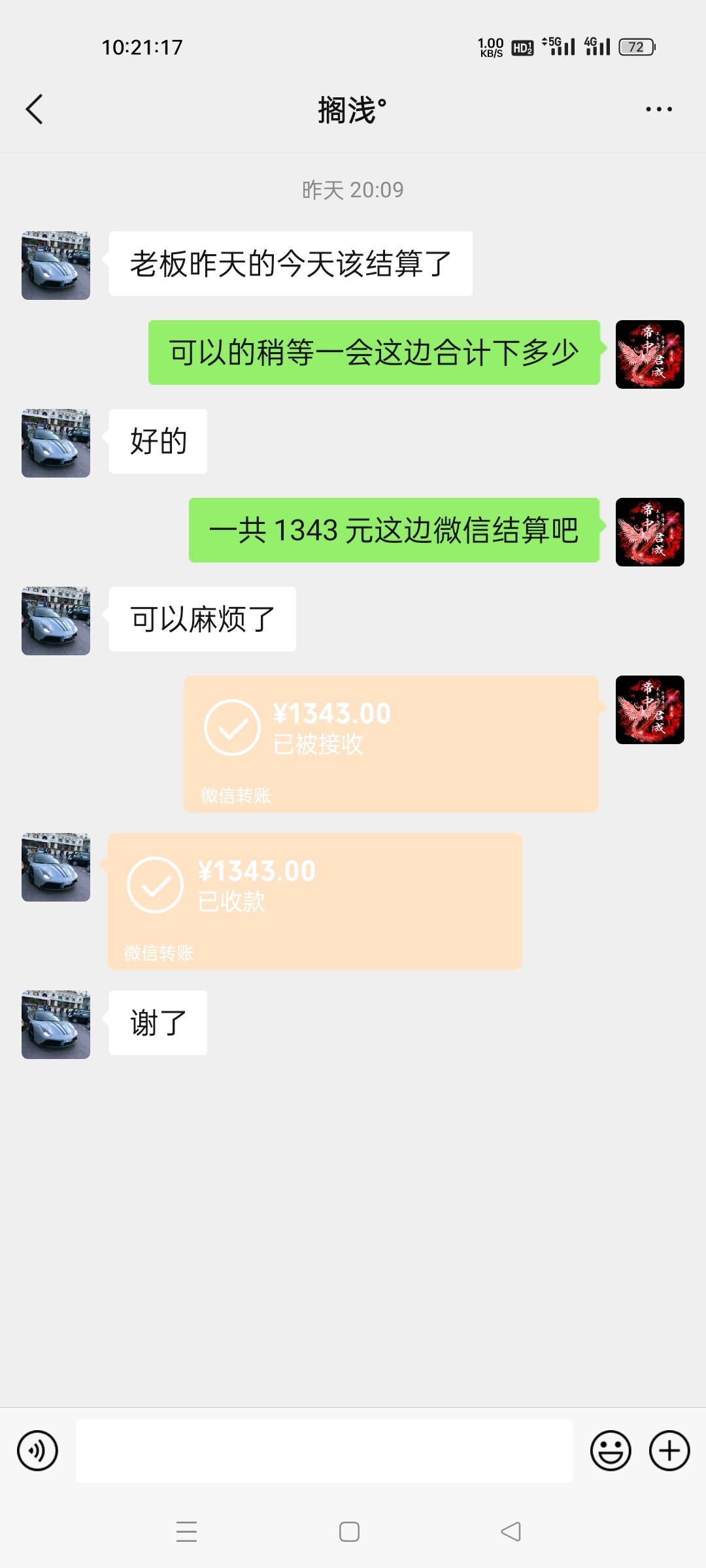The height and width of the screenshot is (1568, 706).
Task: Open the emoji picker
Action: click(x=610, y=1450)
